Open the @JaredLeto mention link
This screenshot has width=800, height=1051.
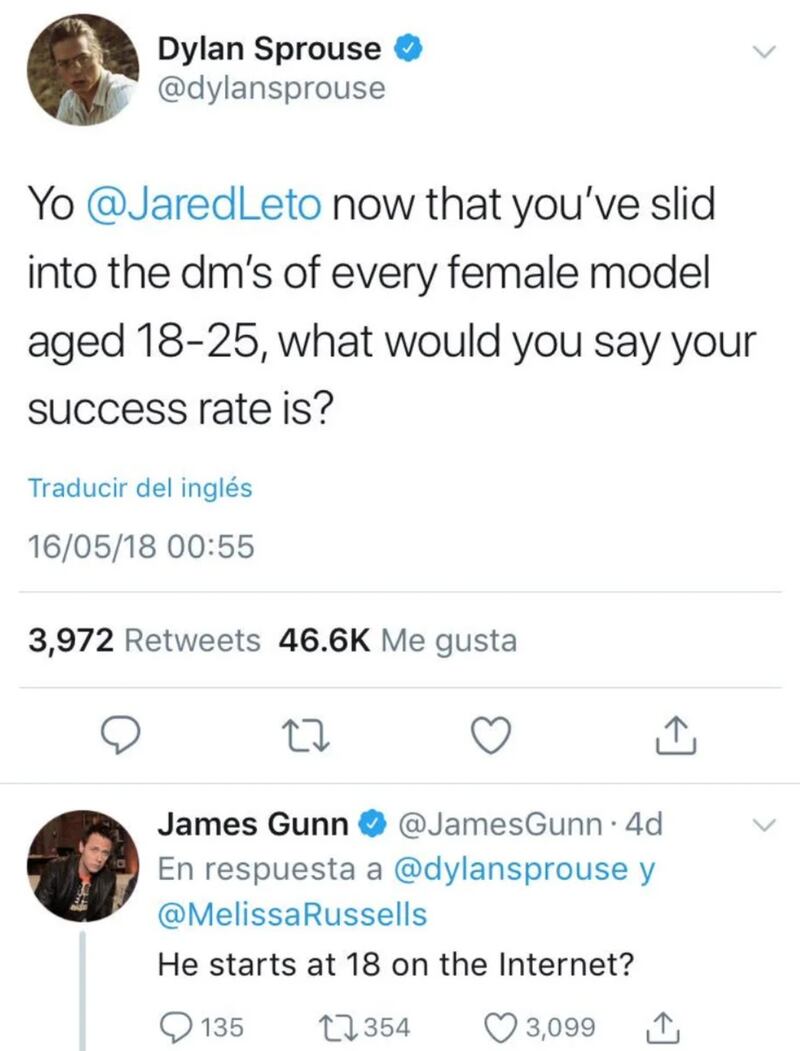point(206,206)
